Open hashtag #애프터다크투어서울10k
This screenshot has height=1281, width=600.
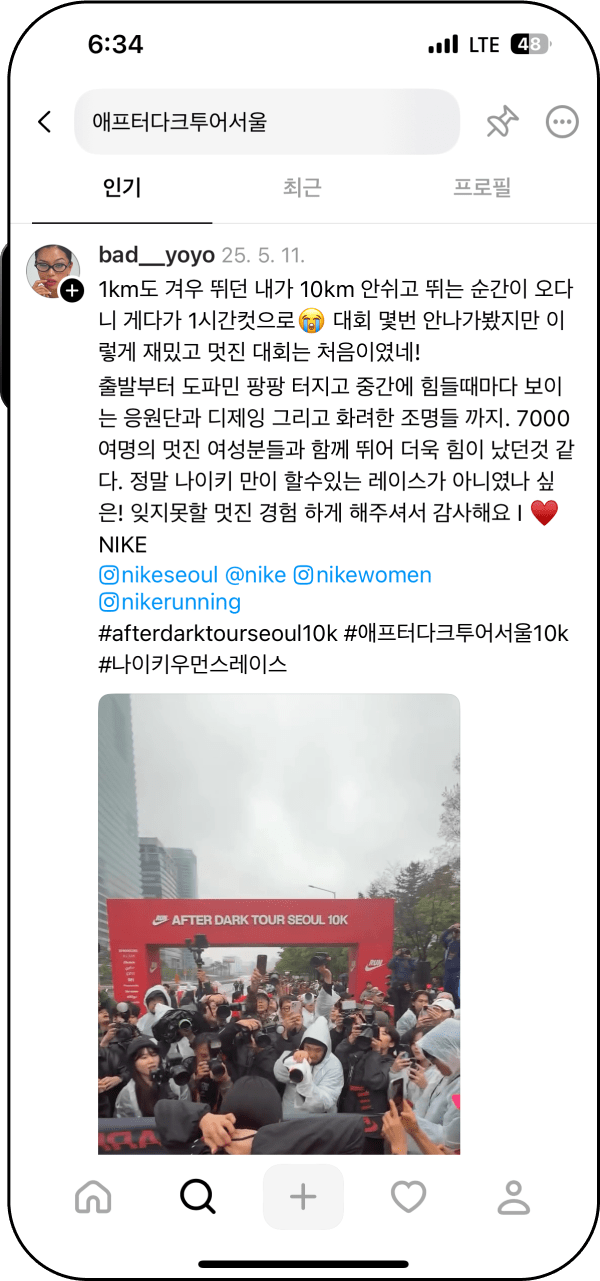coord(455,633)
